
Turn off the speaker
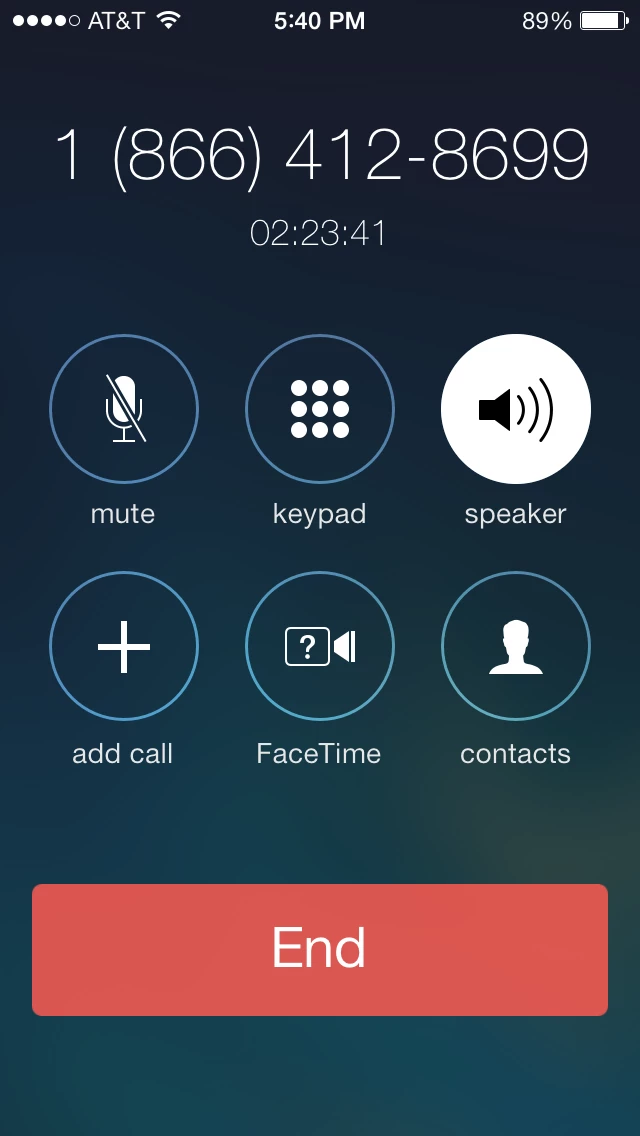tap(516, 409)
